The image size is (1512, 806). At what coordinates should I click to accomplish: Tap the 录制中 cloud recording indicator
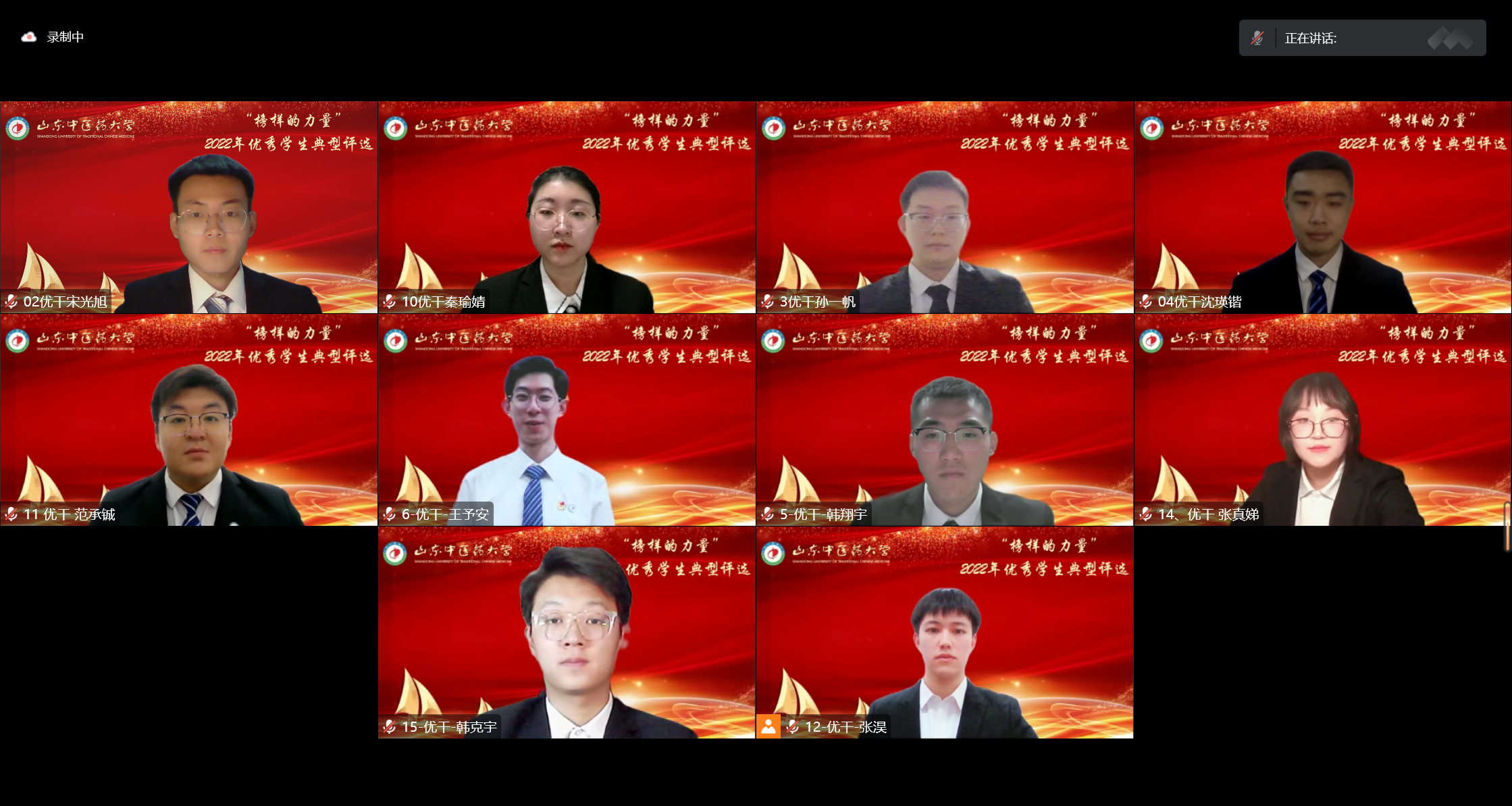coord(53,37)
